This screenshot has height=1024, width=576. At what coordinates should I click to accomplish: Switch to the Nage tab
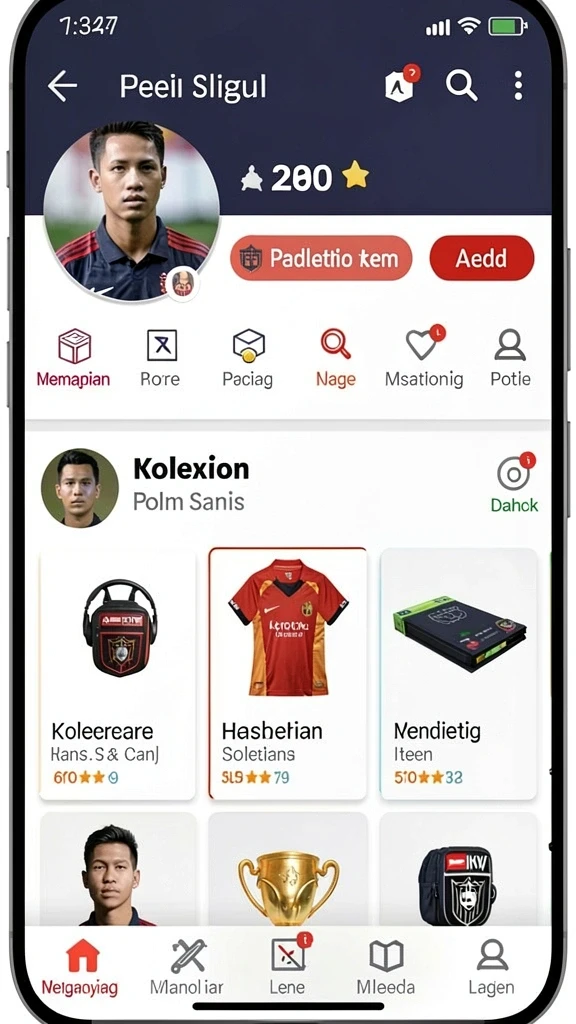pyautogui.click(x=336, y=358)
